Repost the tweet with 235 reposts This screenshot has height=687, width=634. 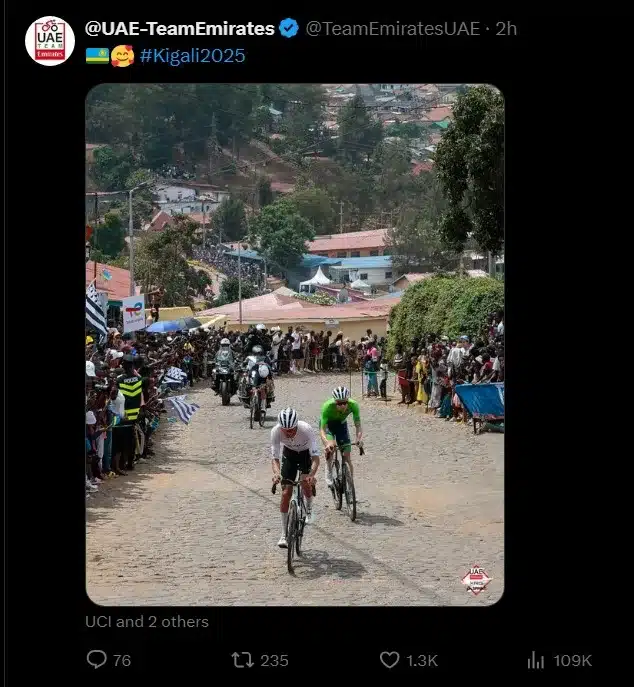coord(243,660)
